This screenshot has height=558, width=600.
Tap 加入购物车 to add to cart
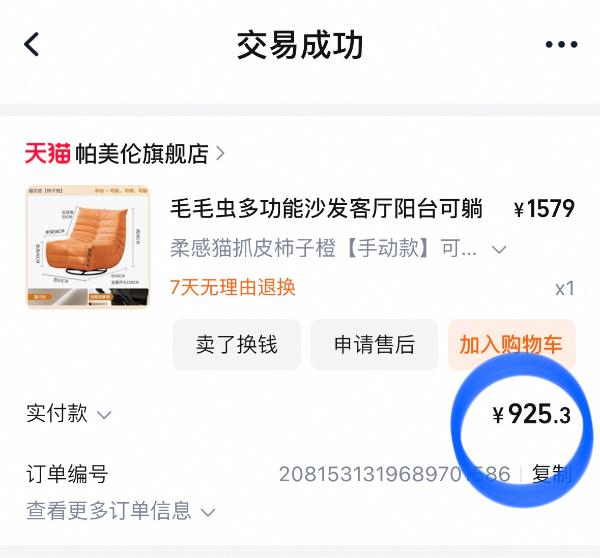(511, 345)
